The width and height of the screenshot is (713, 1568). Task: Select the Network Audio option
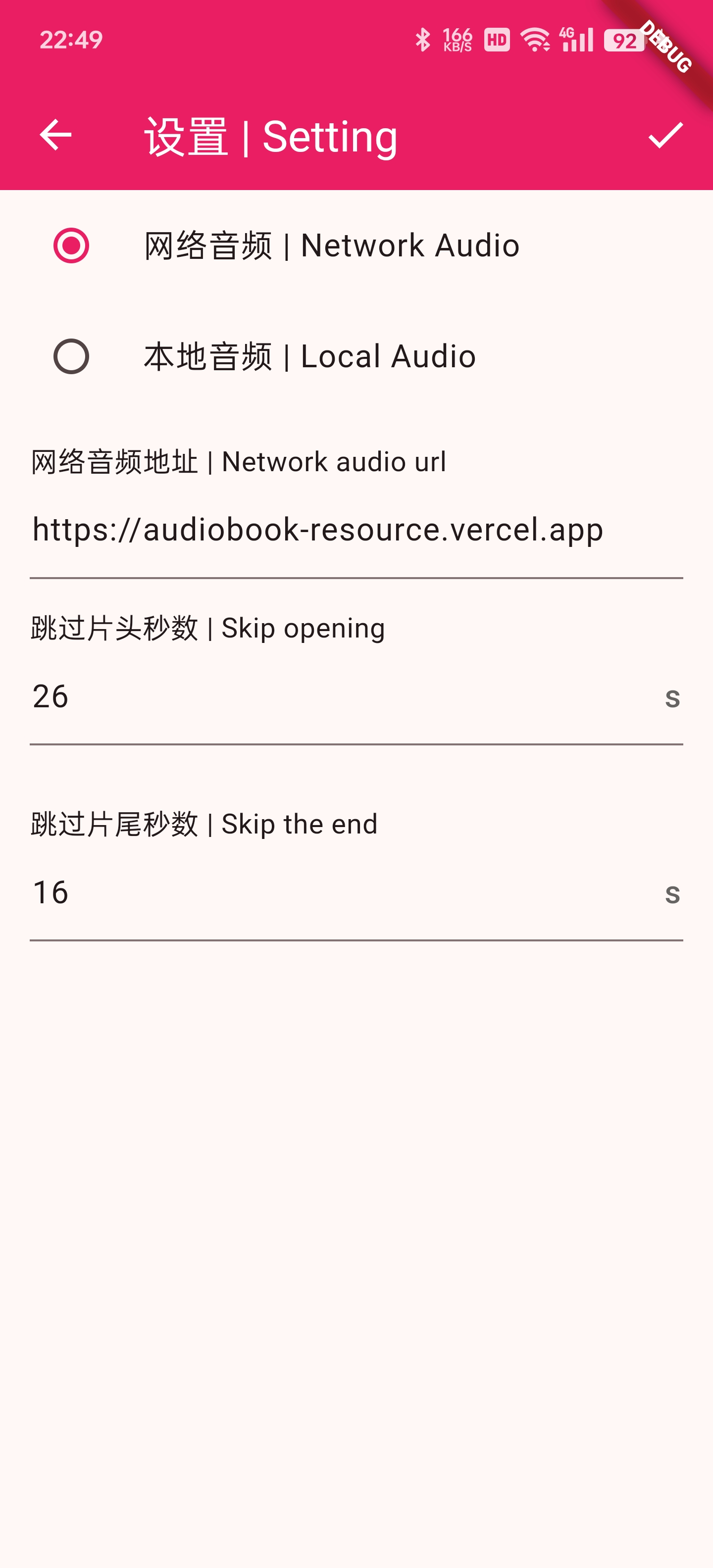coord(71,246)
